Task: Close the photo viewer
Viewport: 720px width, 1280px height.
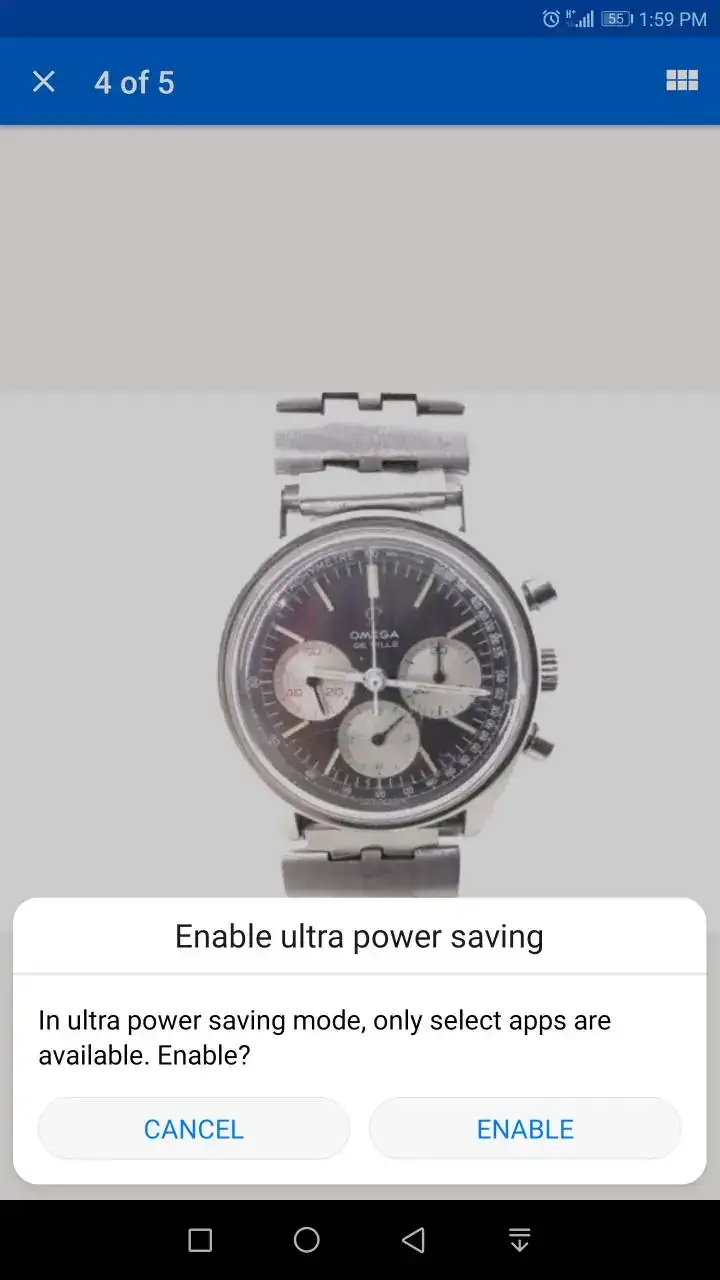Action: [x=43, y=82]
